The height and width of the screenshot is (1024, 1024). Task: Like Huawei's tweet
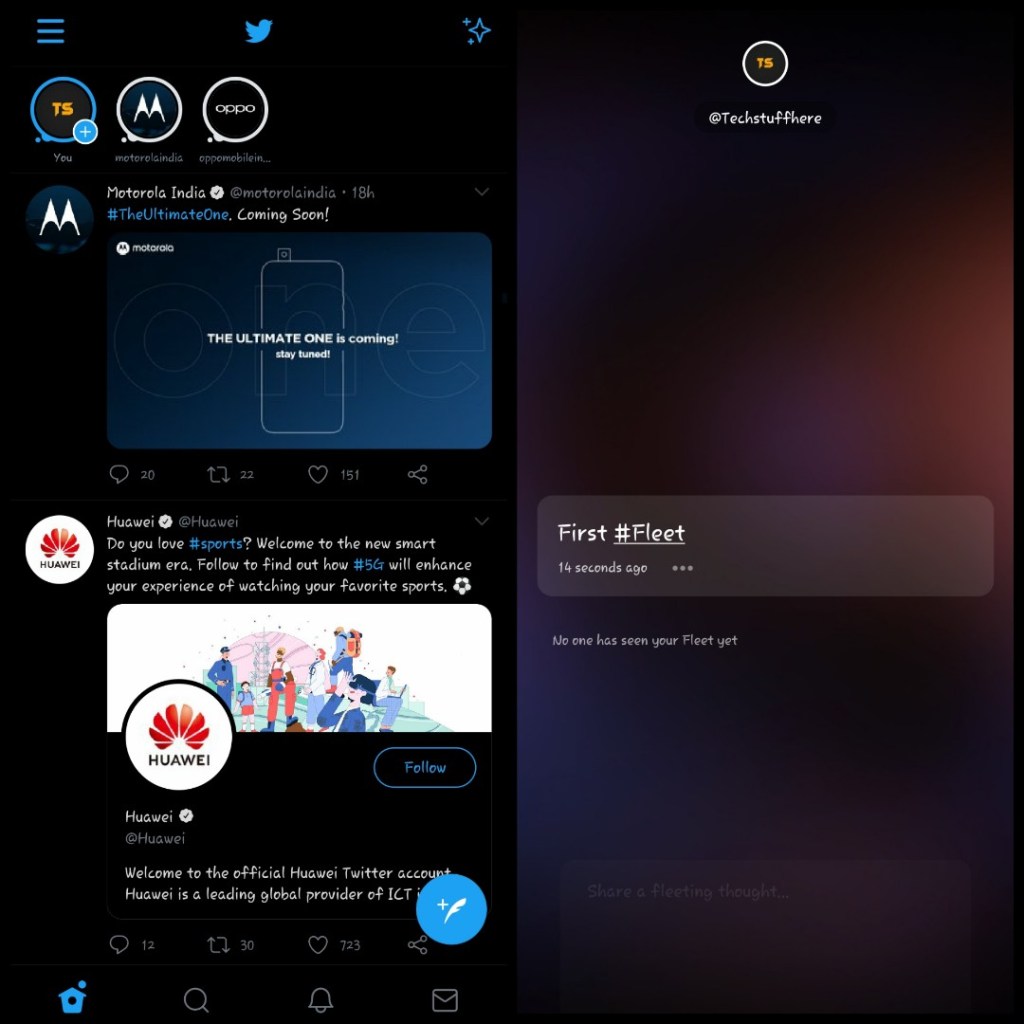click(318, 944)
